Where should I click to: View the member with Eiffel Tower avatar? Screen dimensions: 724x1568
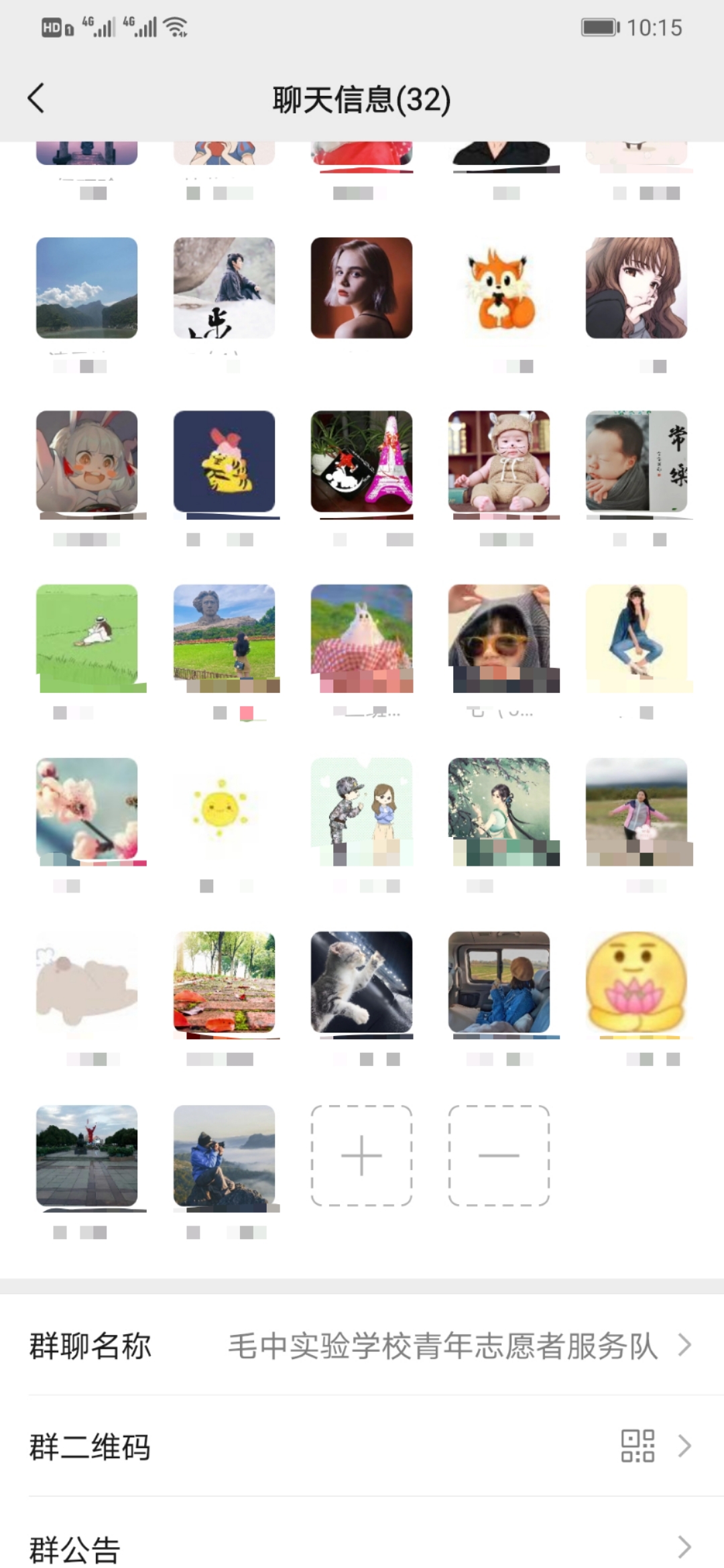(x=361, y=462)
